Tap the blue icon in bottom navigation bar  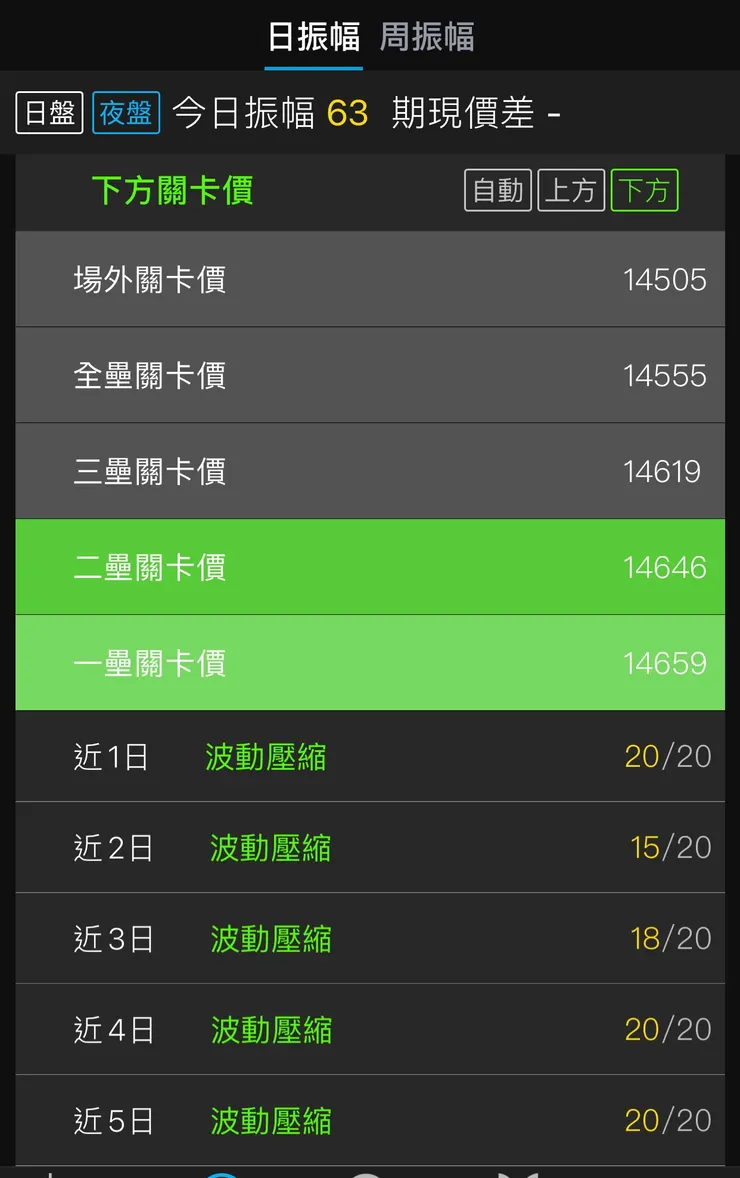[222, 1174]
